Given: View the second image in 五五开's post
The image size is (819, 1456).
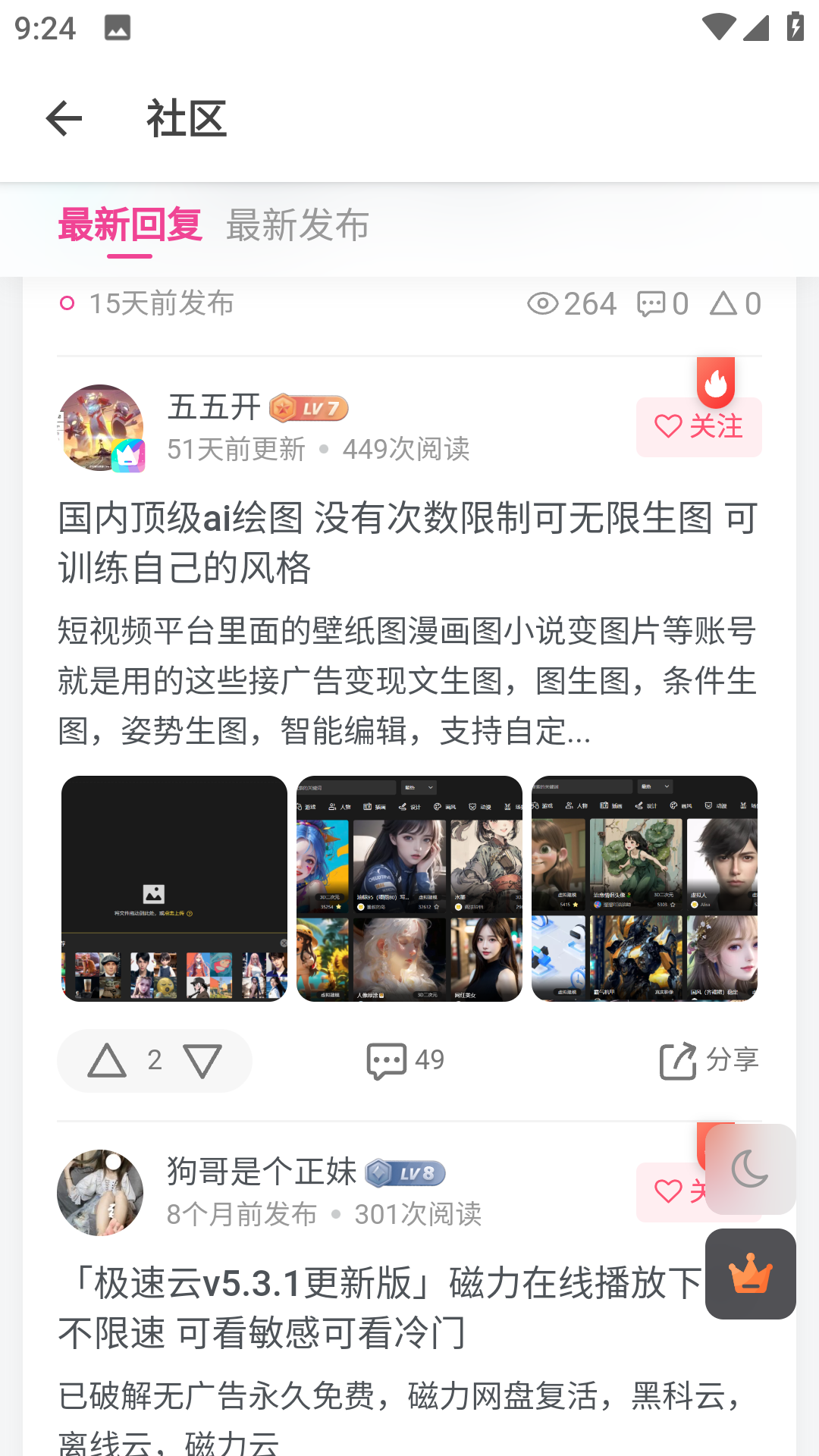Looking at the screenshot, I should (x=409, y=888).
